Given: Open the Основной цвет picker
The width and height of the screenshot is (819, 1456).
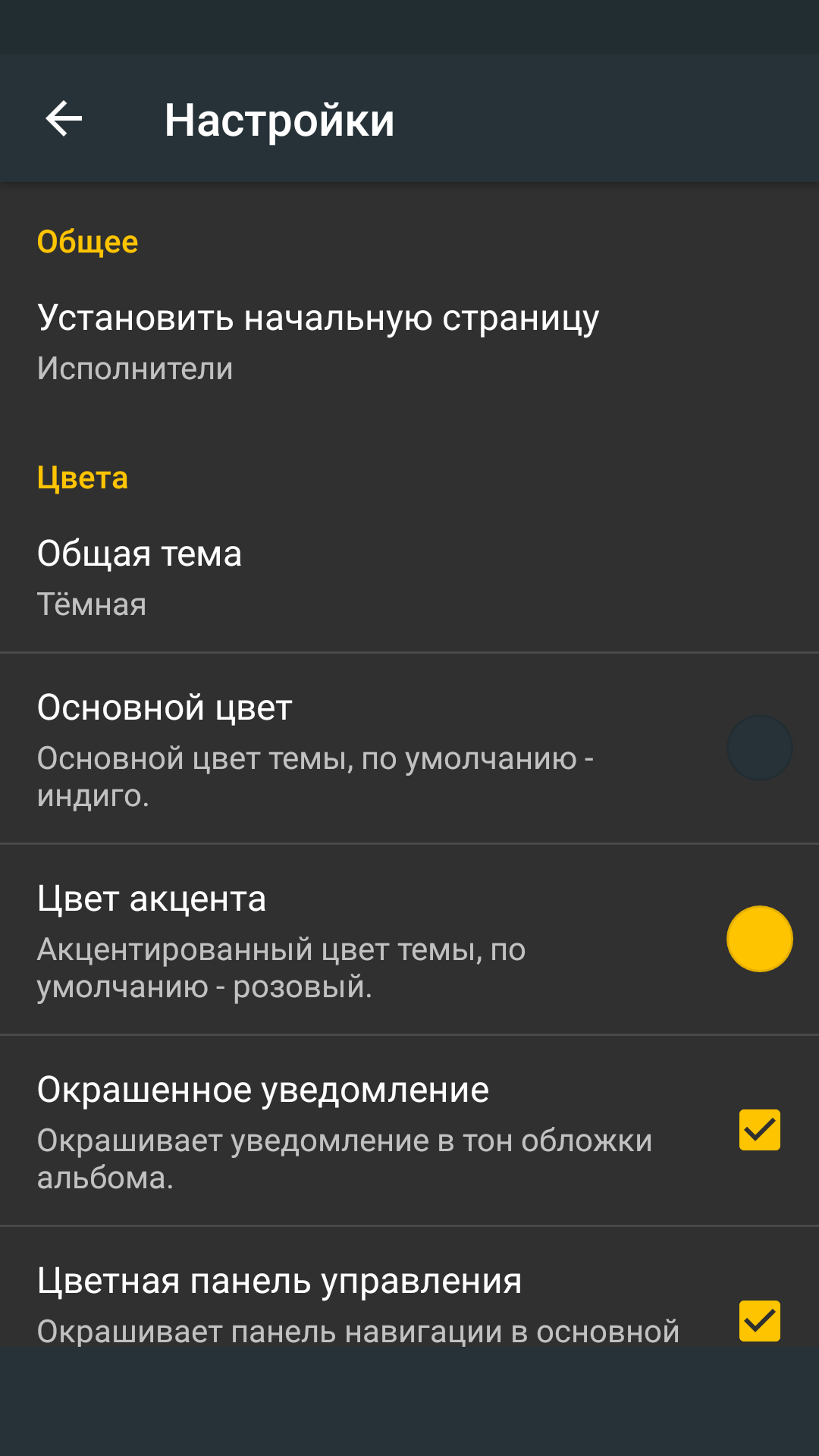Looking at the screenshot, I should click(x=409, y=748).
